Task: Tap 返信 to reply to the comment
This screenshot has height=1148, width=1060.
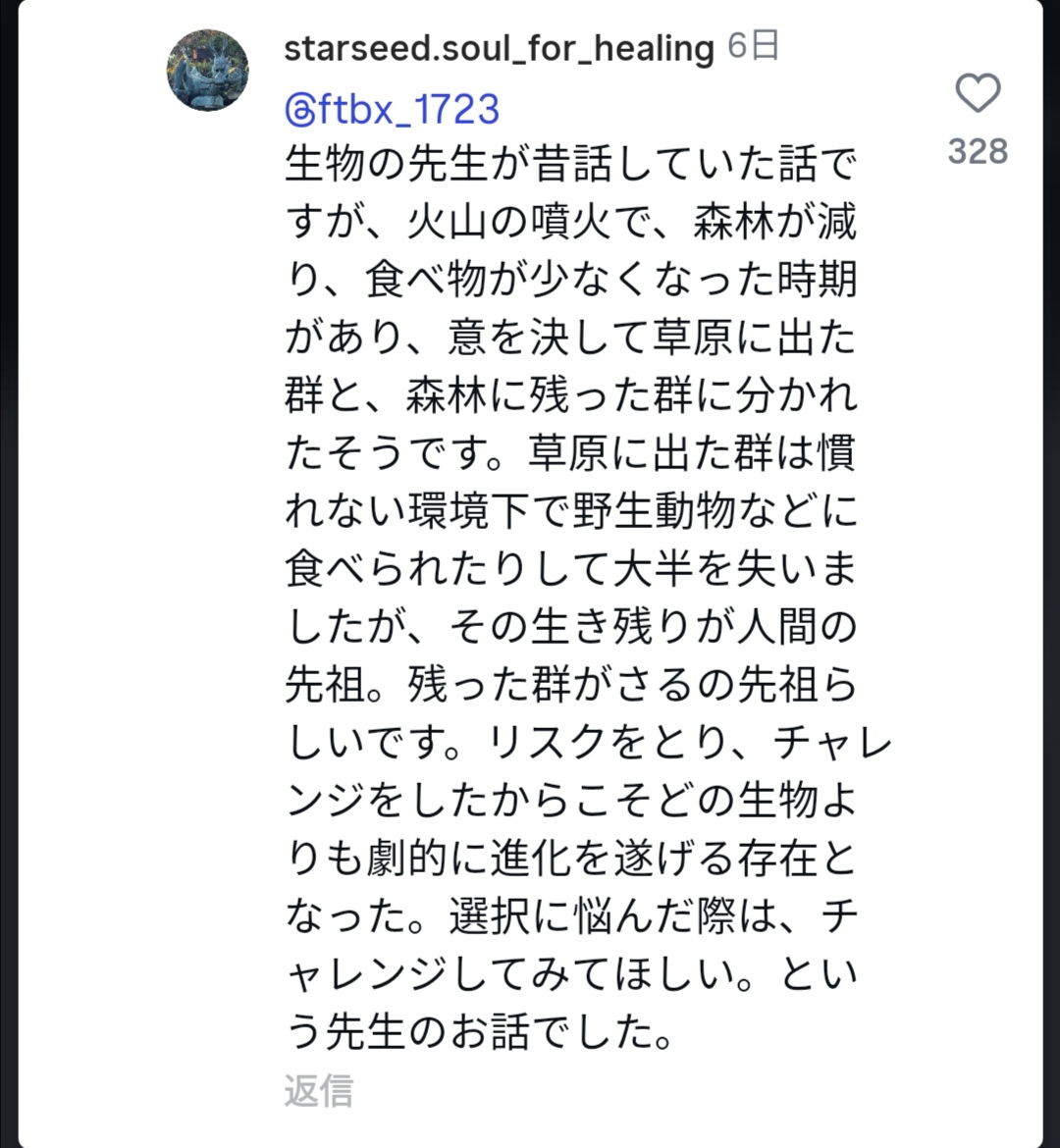Action: (x=318, y=1091)
